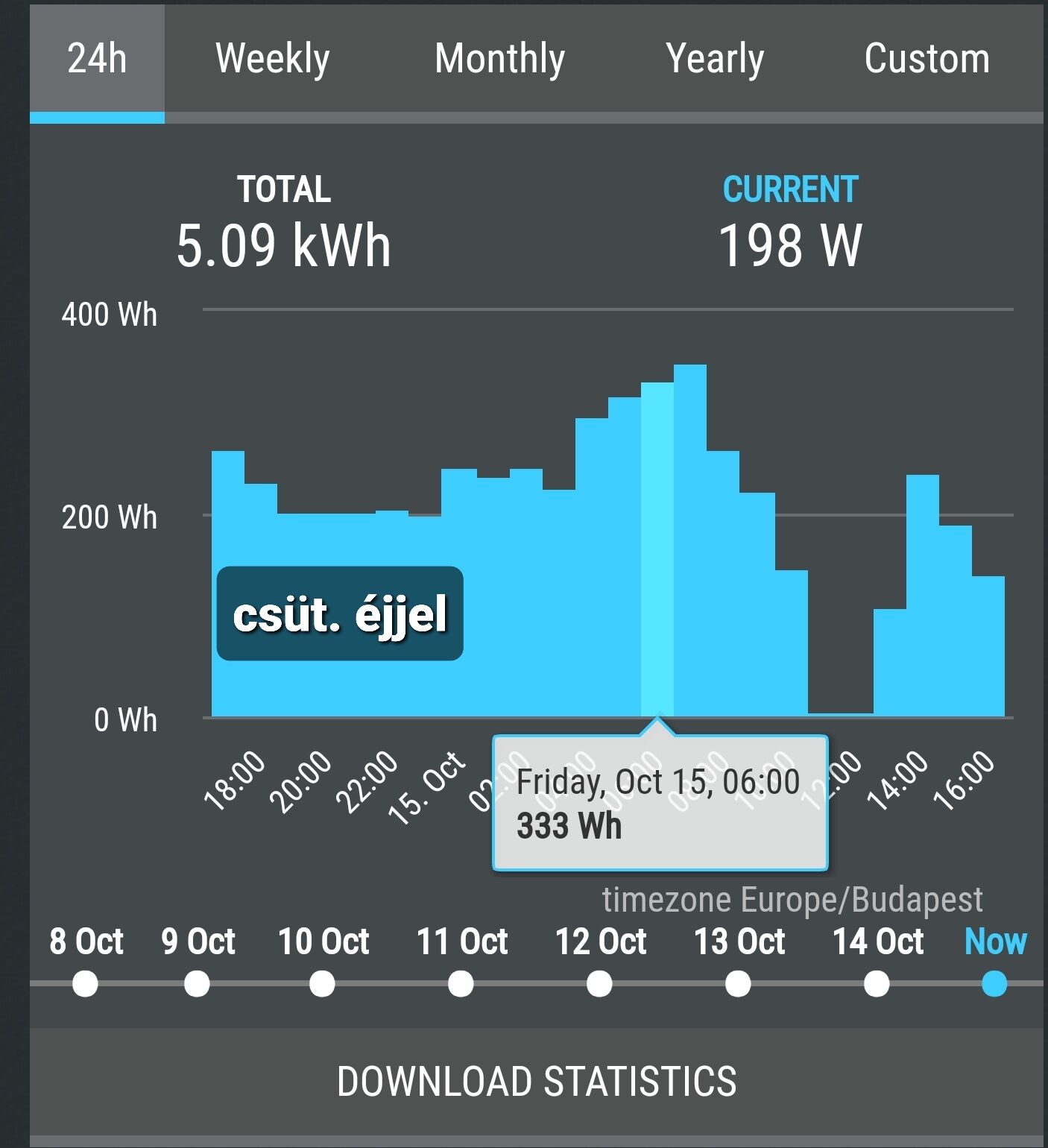Go to 10 Oct data
The image size is (1048, 1148).
click(322, 983)
